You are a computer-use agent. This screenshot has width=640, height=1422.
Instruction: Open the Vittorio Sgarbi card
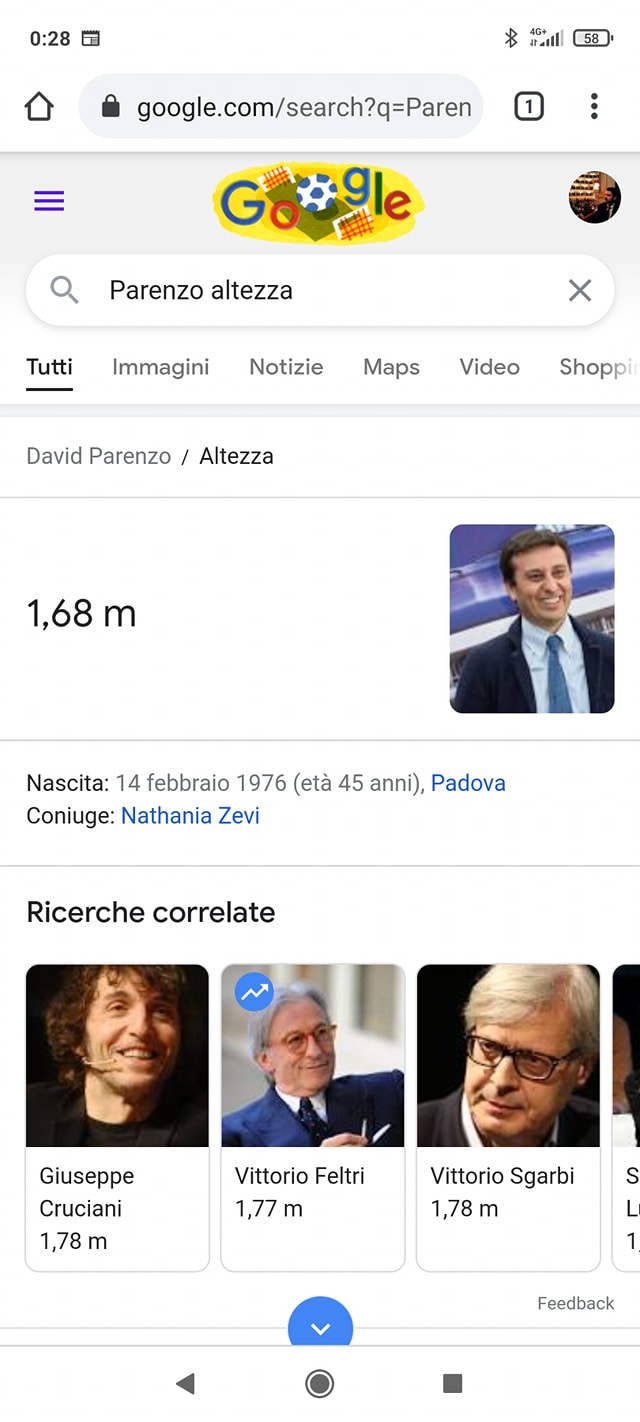tap(508, 1115)
